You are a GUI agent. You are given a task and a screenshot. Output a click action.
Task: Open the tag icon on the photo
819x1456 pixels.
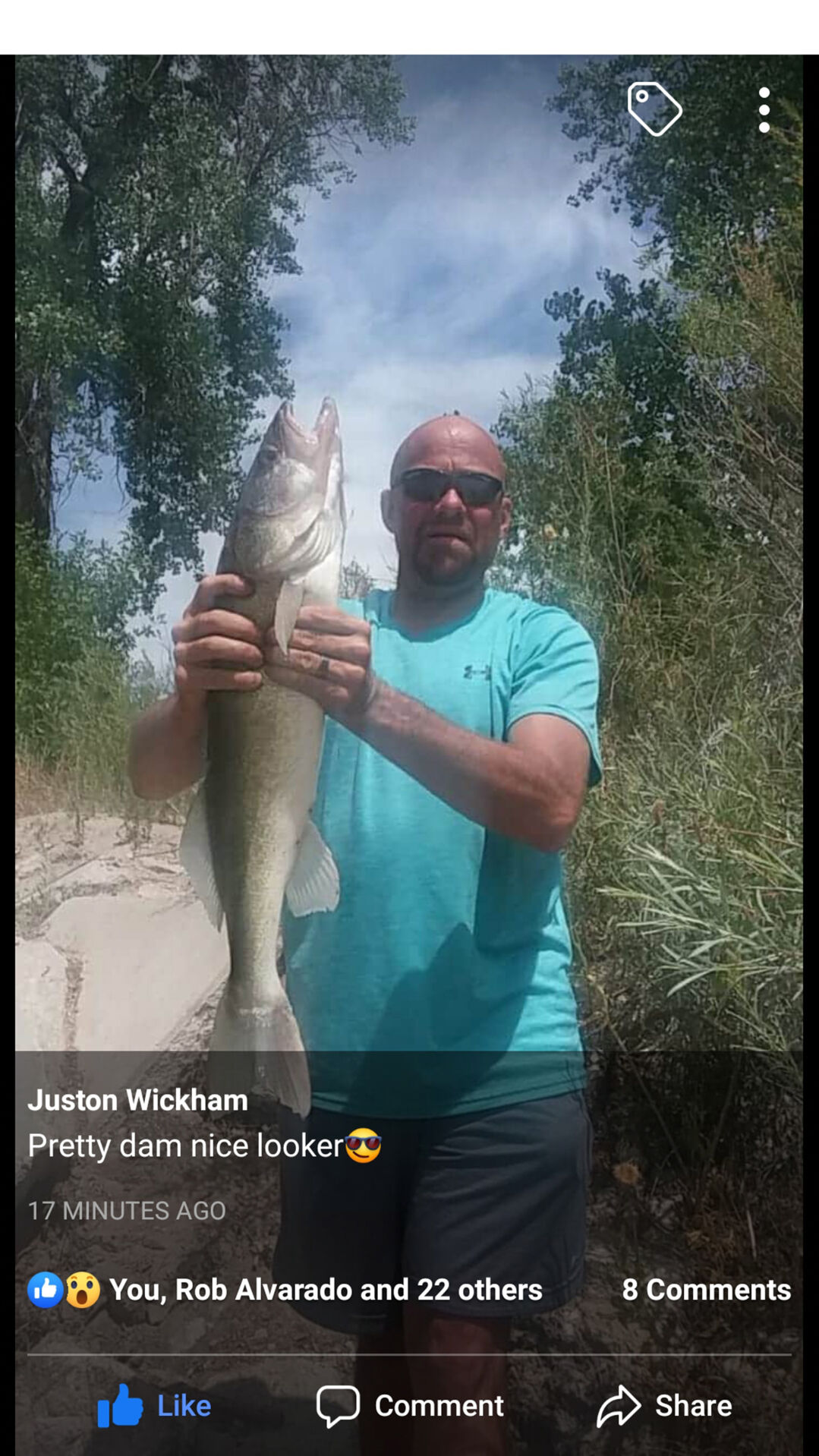pos(654,109)
